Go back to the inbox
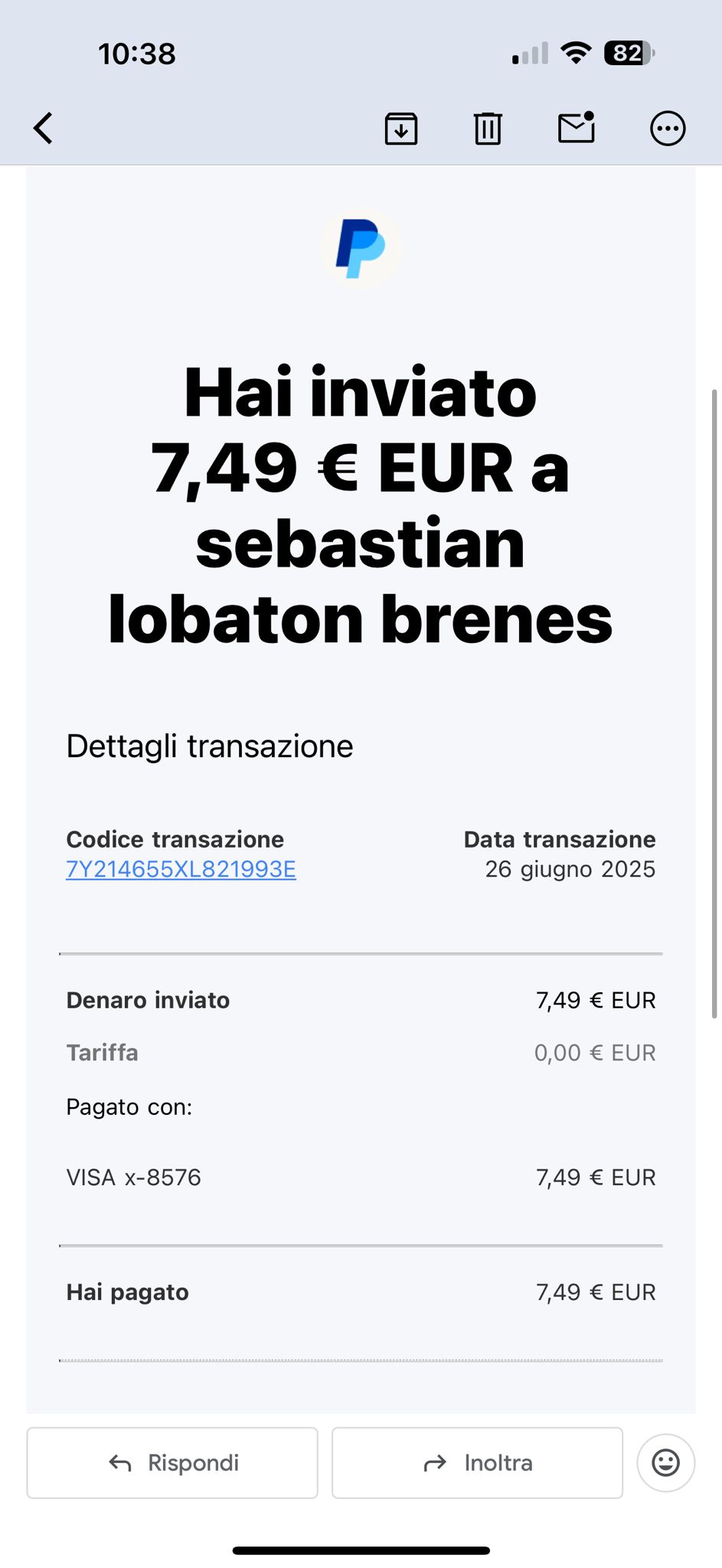 coord(44,128)
